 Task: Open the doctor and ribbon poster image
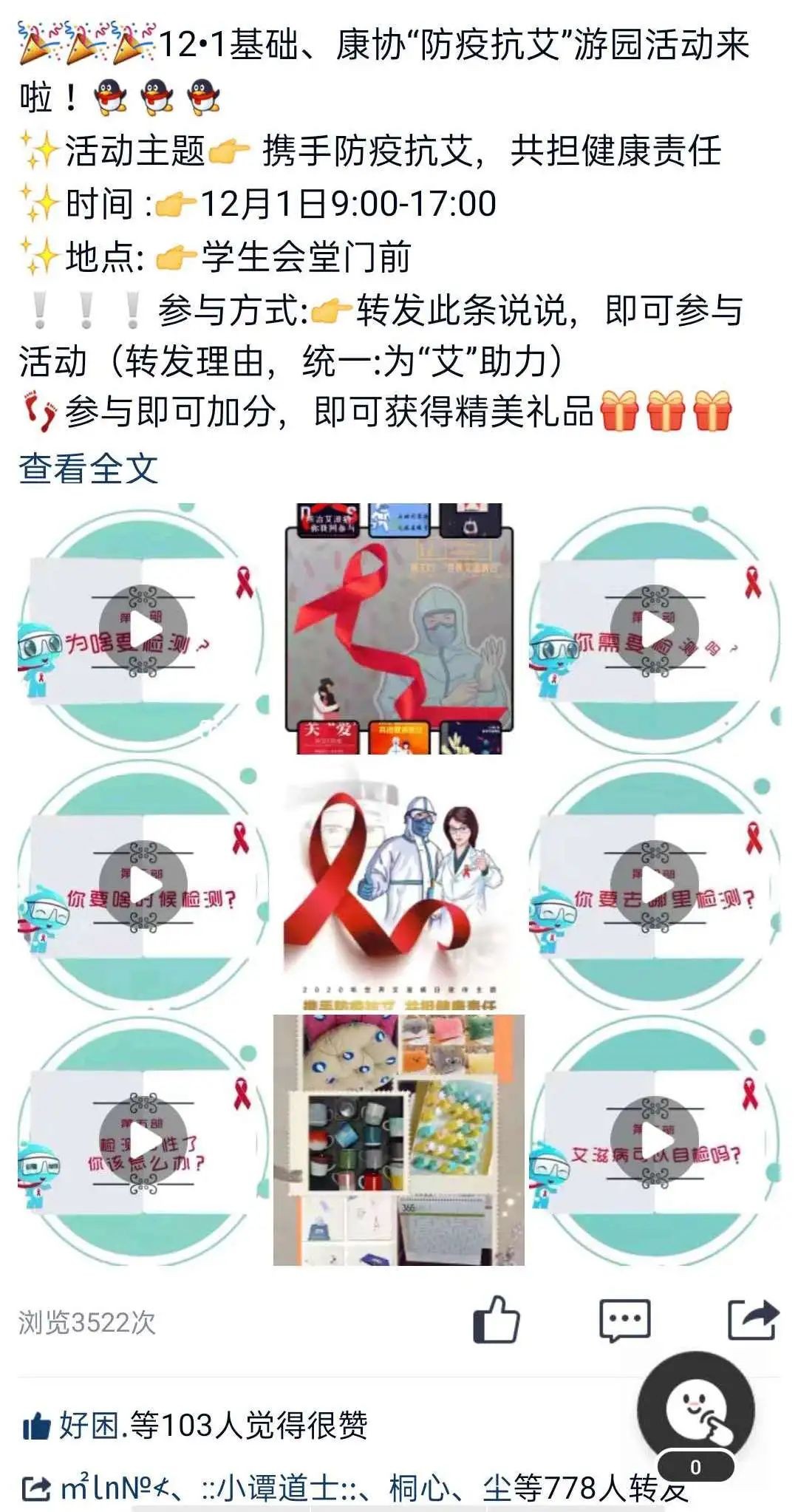tap(399, 885)
